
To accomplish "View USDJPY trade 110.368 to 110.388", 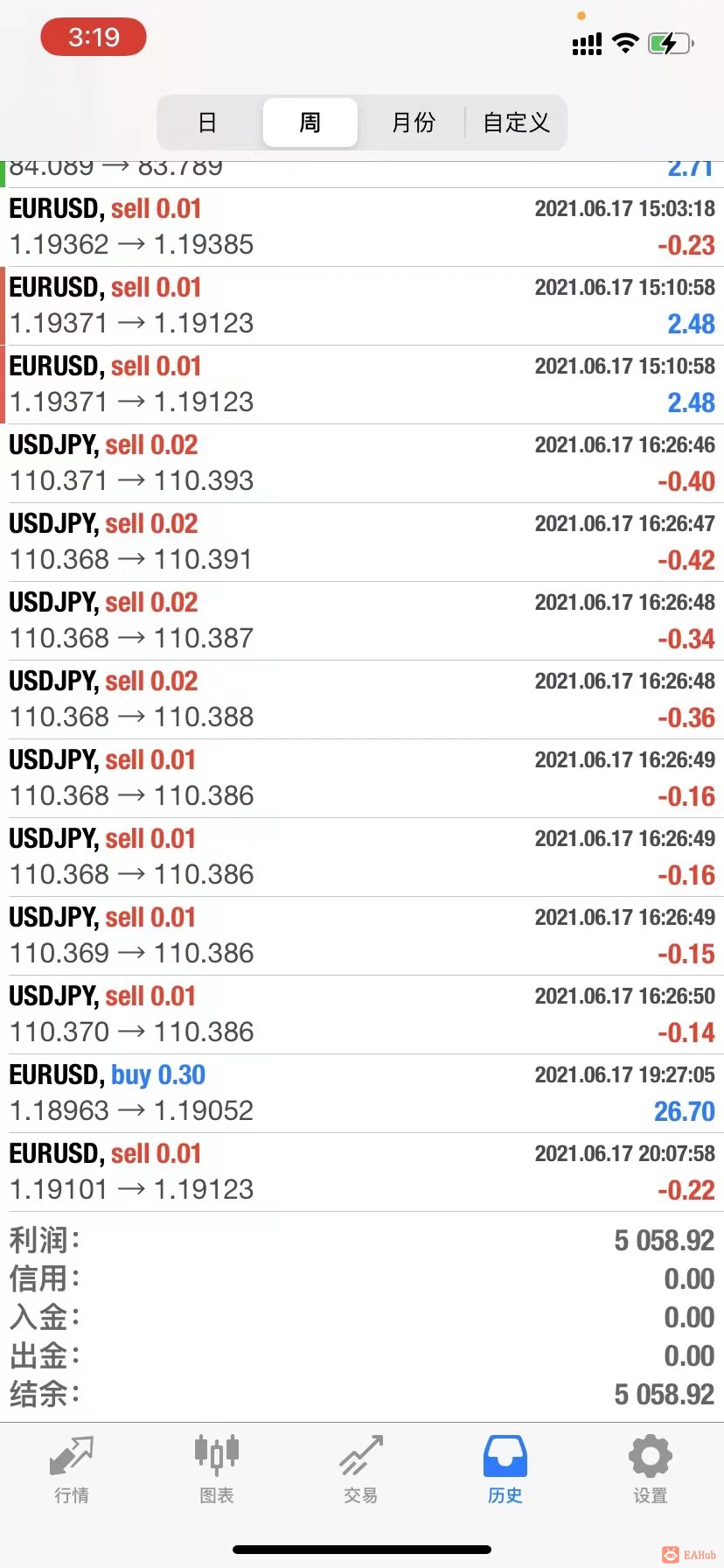I will pyautogui.click(x=362, y=699).
